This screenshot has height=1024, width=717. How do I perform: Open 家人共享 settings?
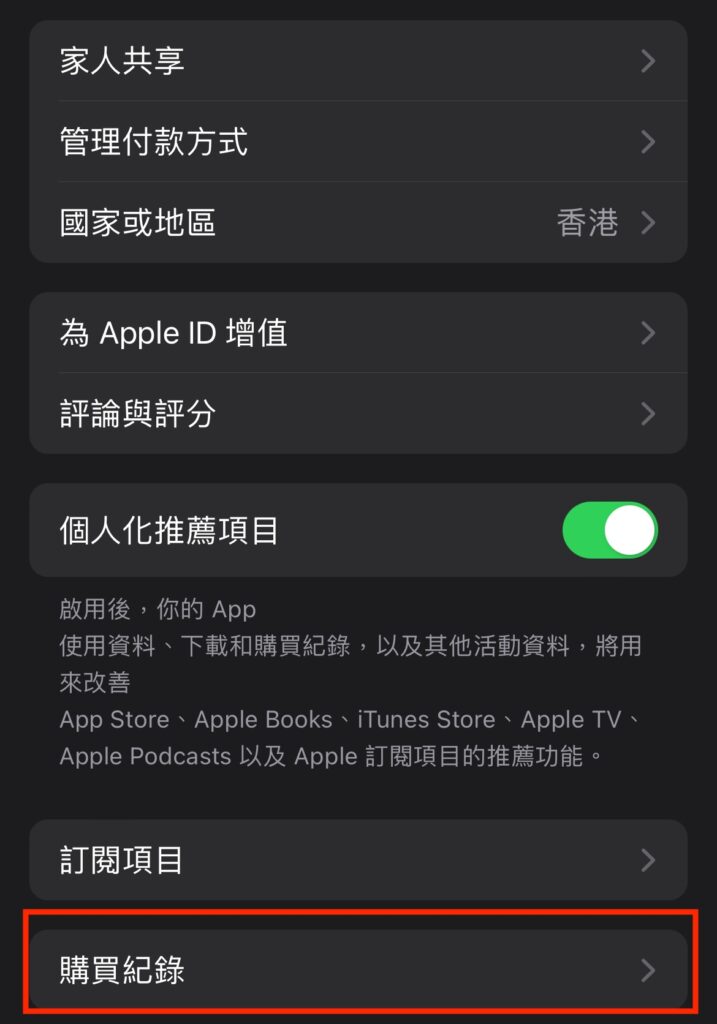click(358, 61)
